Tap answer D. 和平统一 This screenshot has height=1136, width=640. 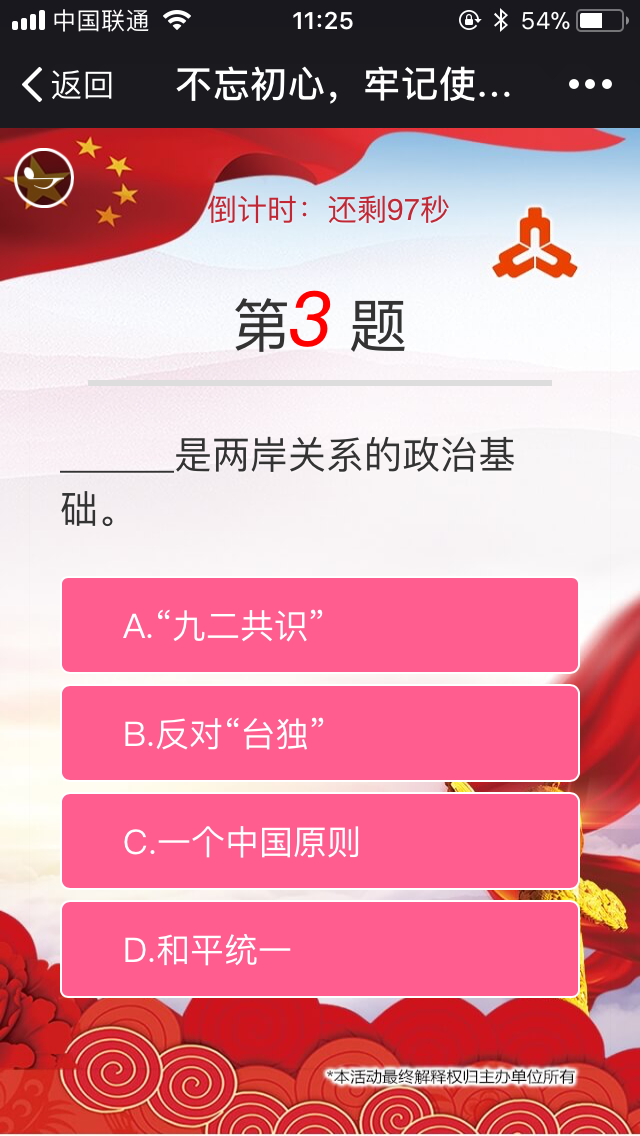320,949
